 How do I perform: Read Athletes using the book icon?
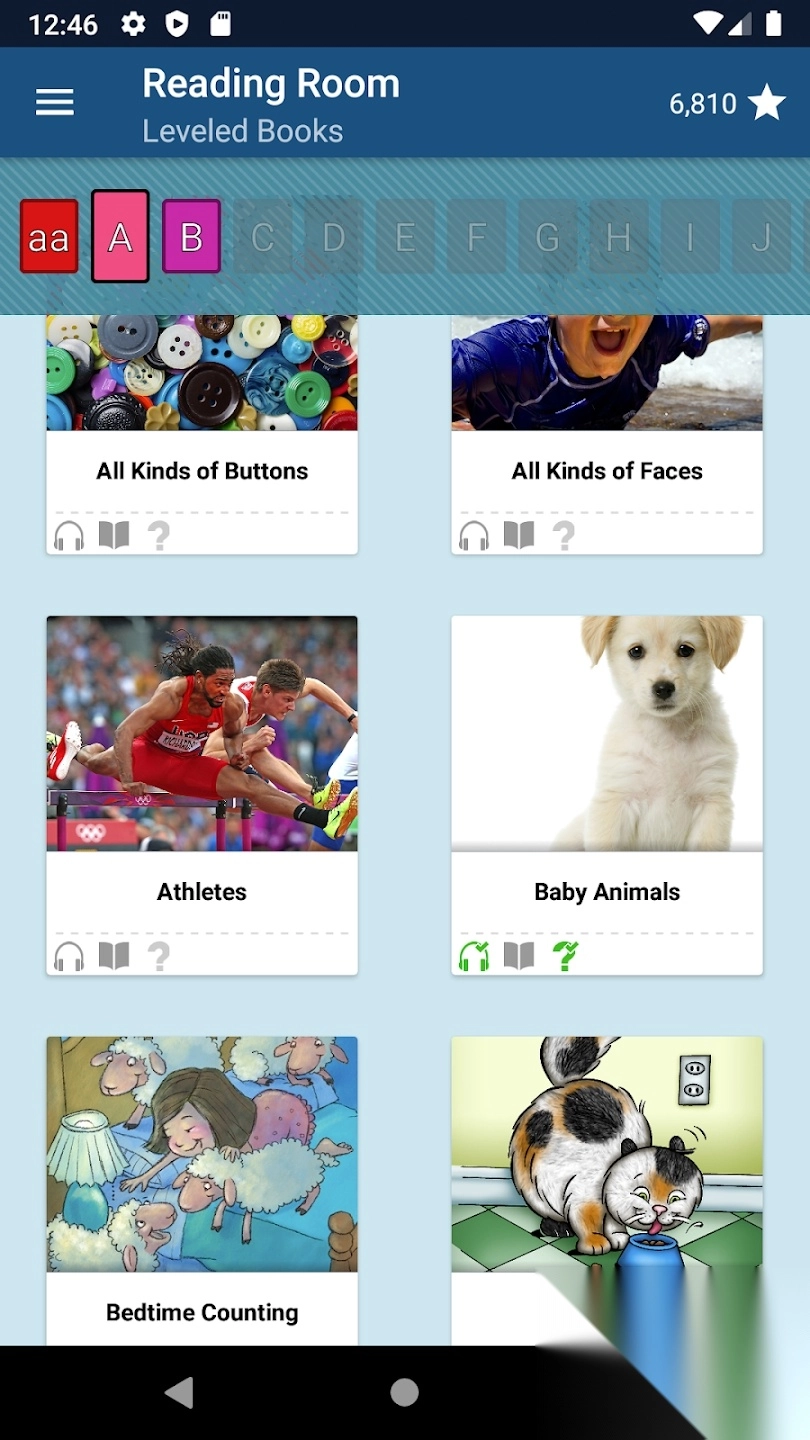[x=114, y=957]
